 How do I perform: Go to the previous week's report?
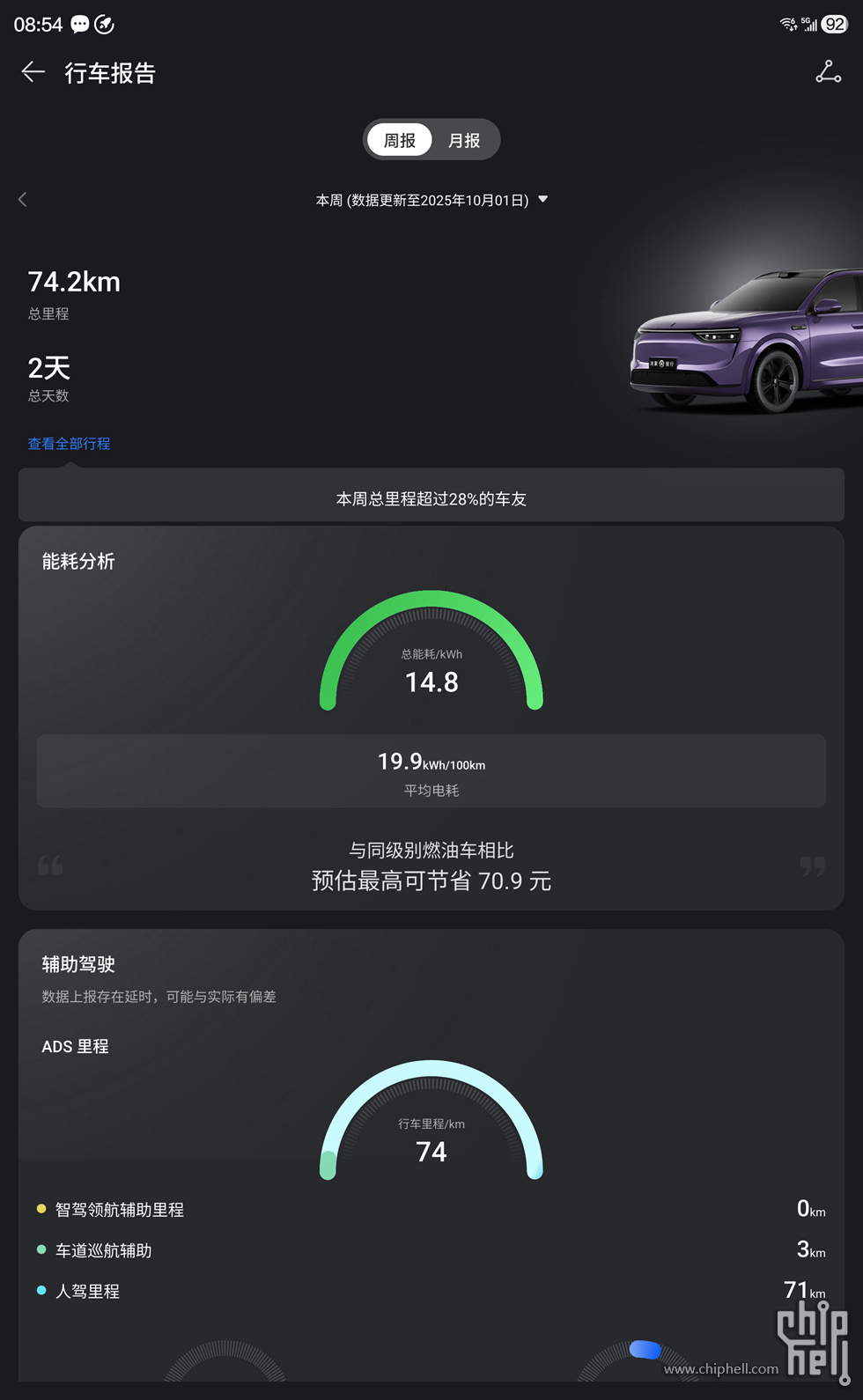click(x=23, y=200)
